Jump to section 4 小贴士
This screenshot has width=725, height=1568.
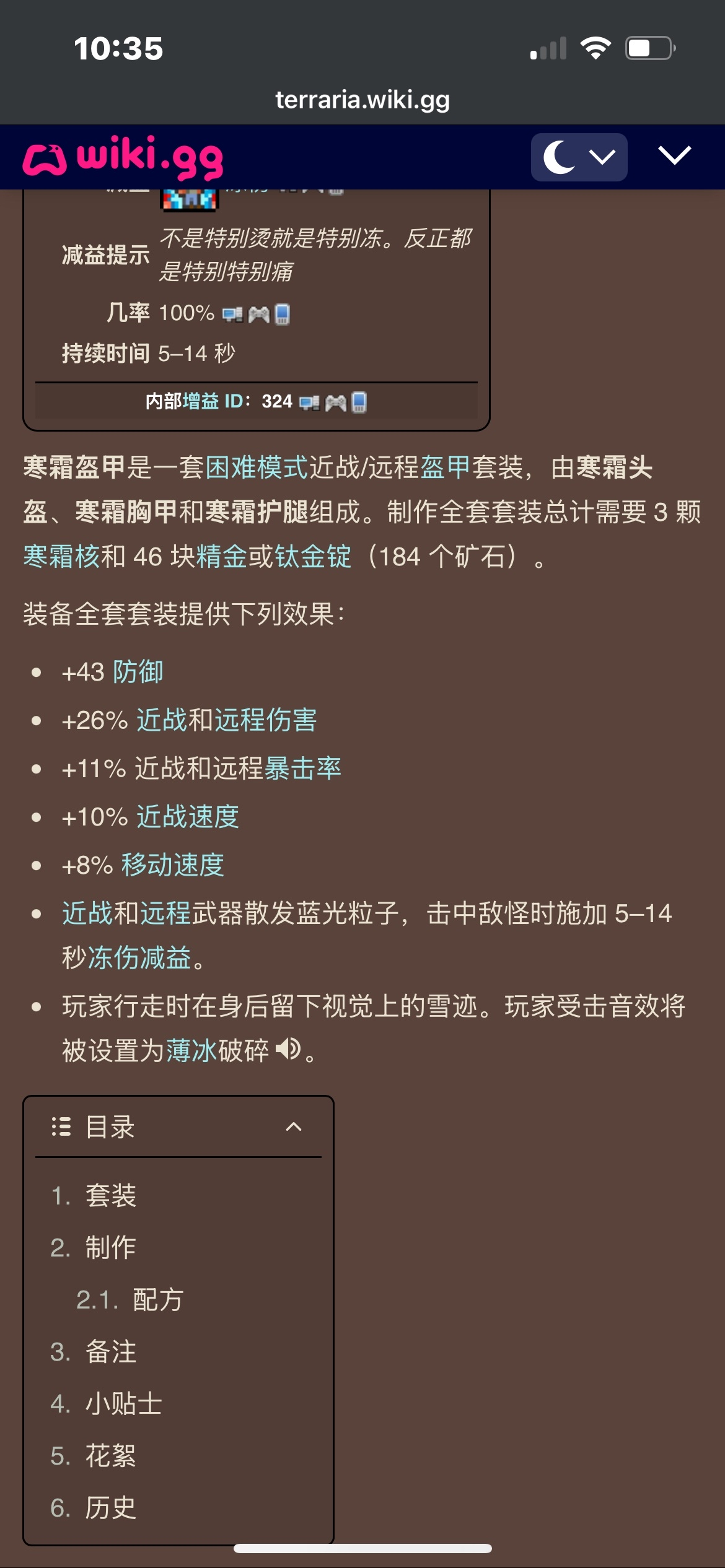pos(123,1404)
